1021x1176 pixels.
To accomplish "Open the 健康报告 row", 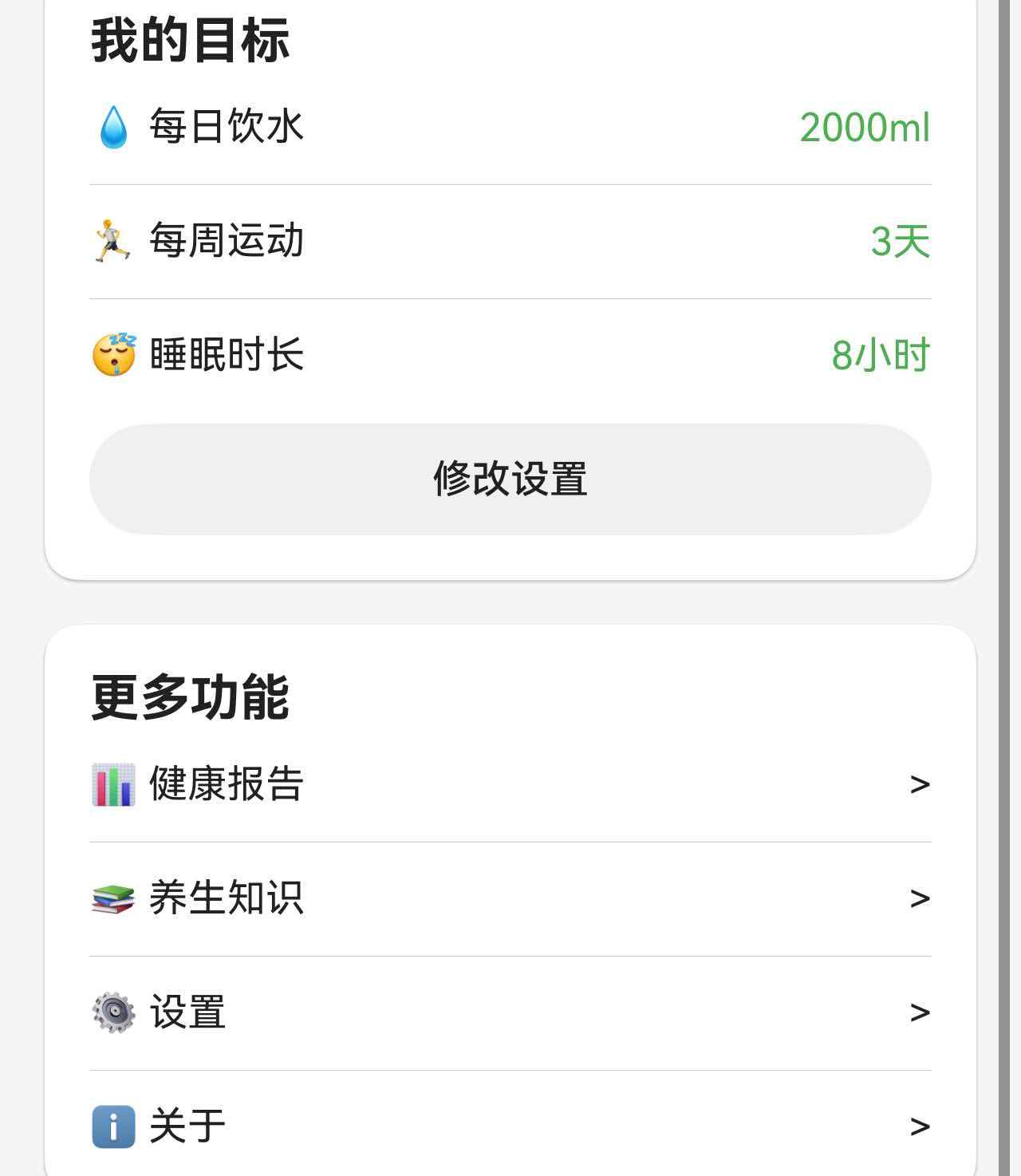I will [510, 784].
